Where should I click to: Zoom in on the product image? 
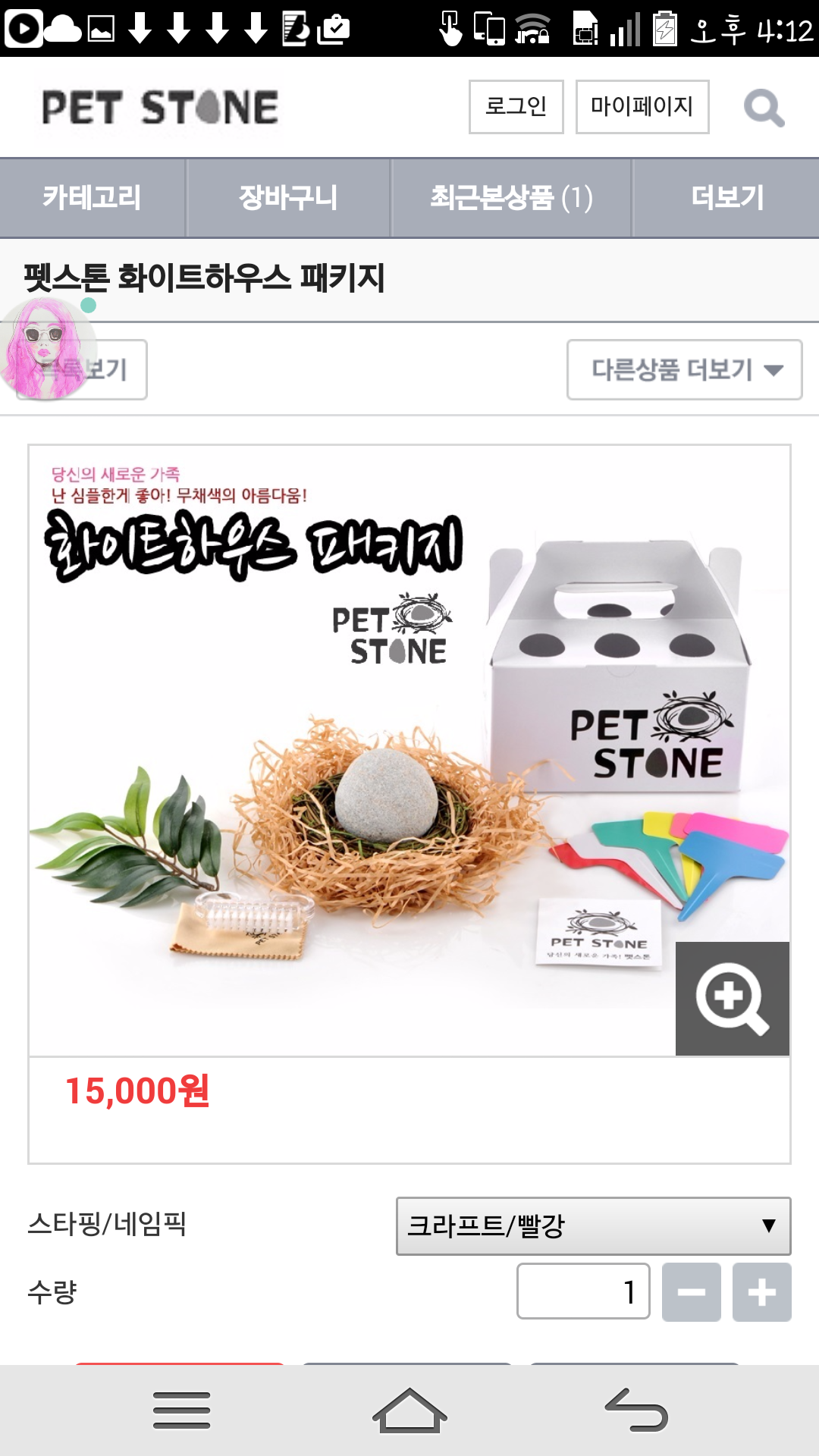point(733,998)
